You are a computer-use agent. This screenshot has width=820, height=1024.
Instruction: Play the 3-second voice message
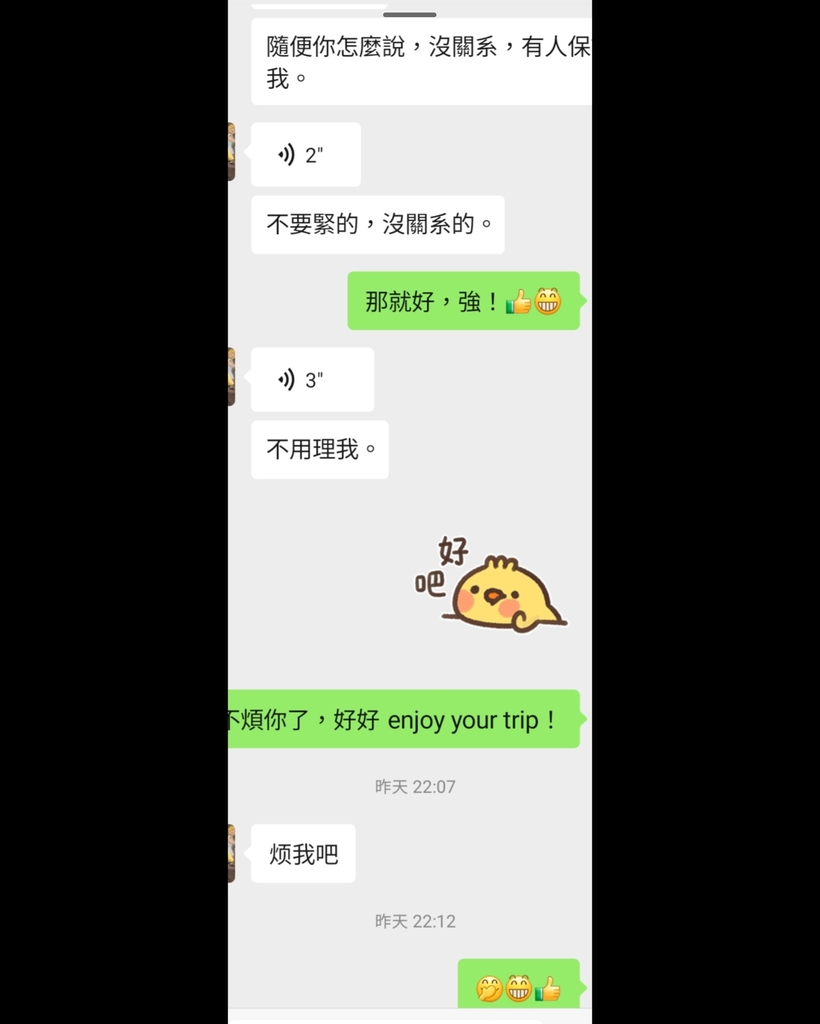[311, 380]
